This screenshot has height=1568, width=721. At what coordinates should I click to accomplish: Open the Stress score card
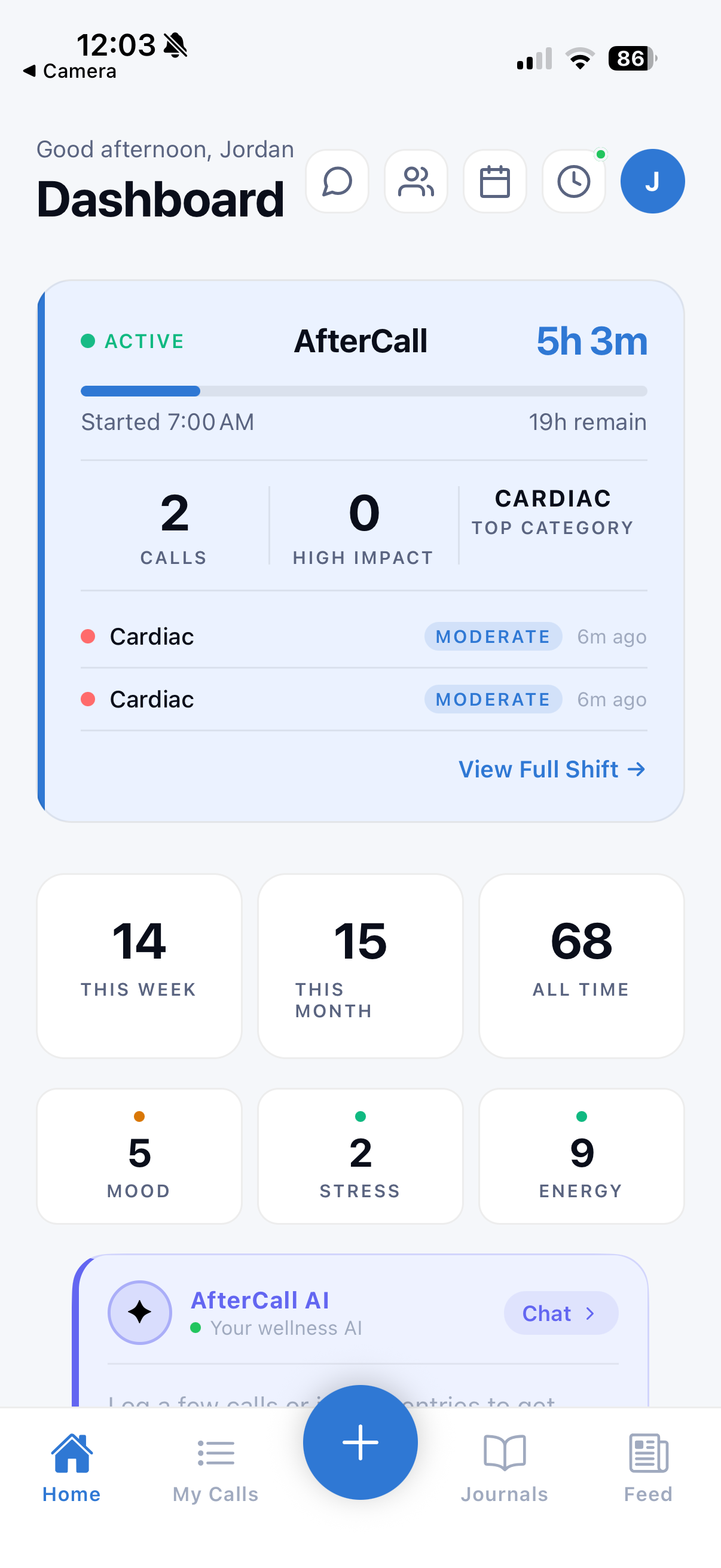pos(360,1156)
